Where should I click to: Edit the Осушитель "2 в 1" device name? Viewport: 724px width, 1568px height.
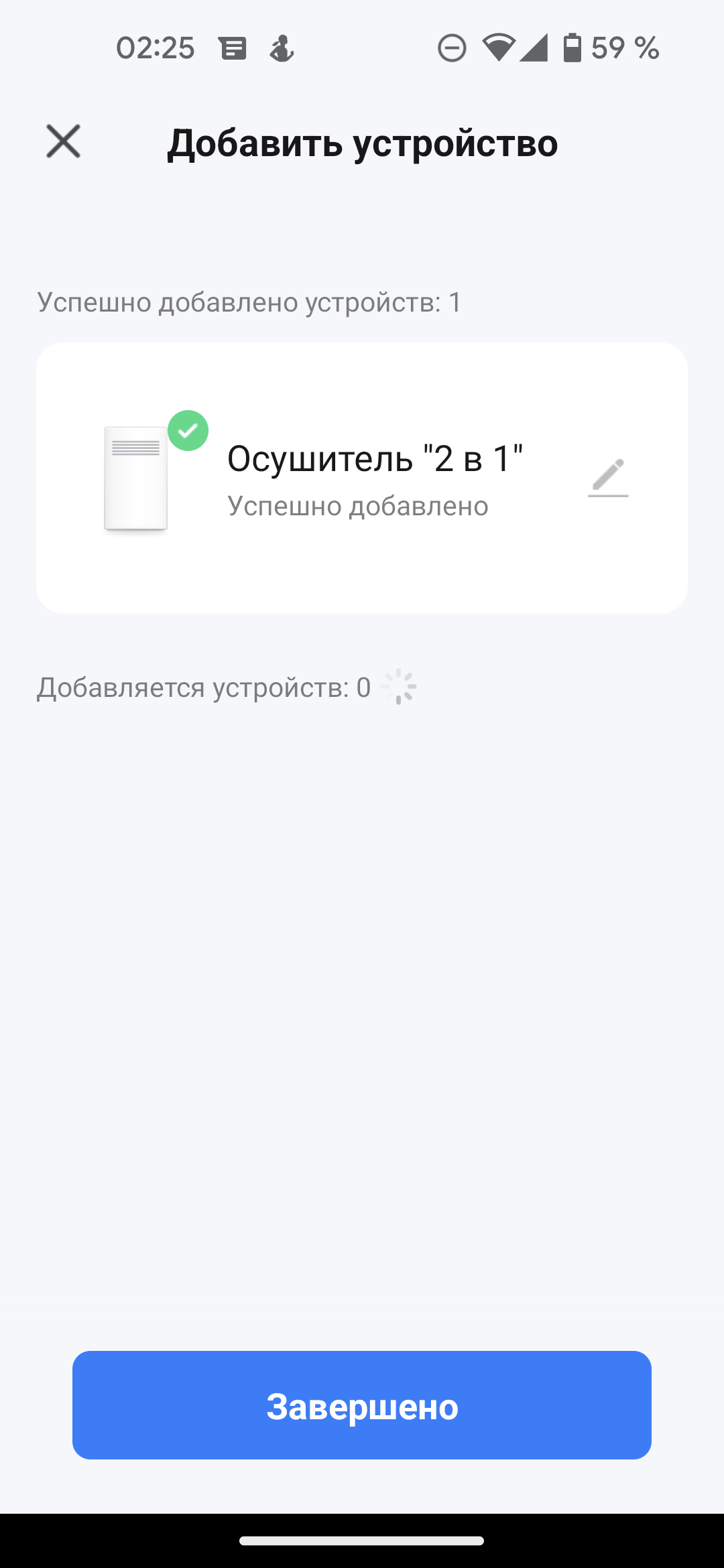pyautogui.click(x=608, y=477)
